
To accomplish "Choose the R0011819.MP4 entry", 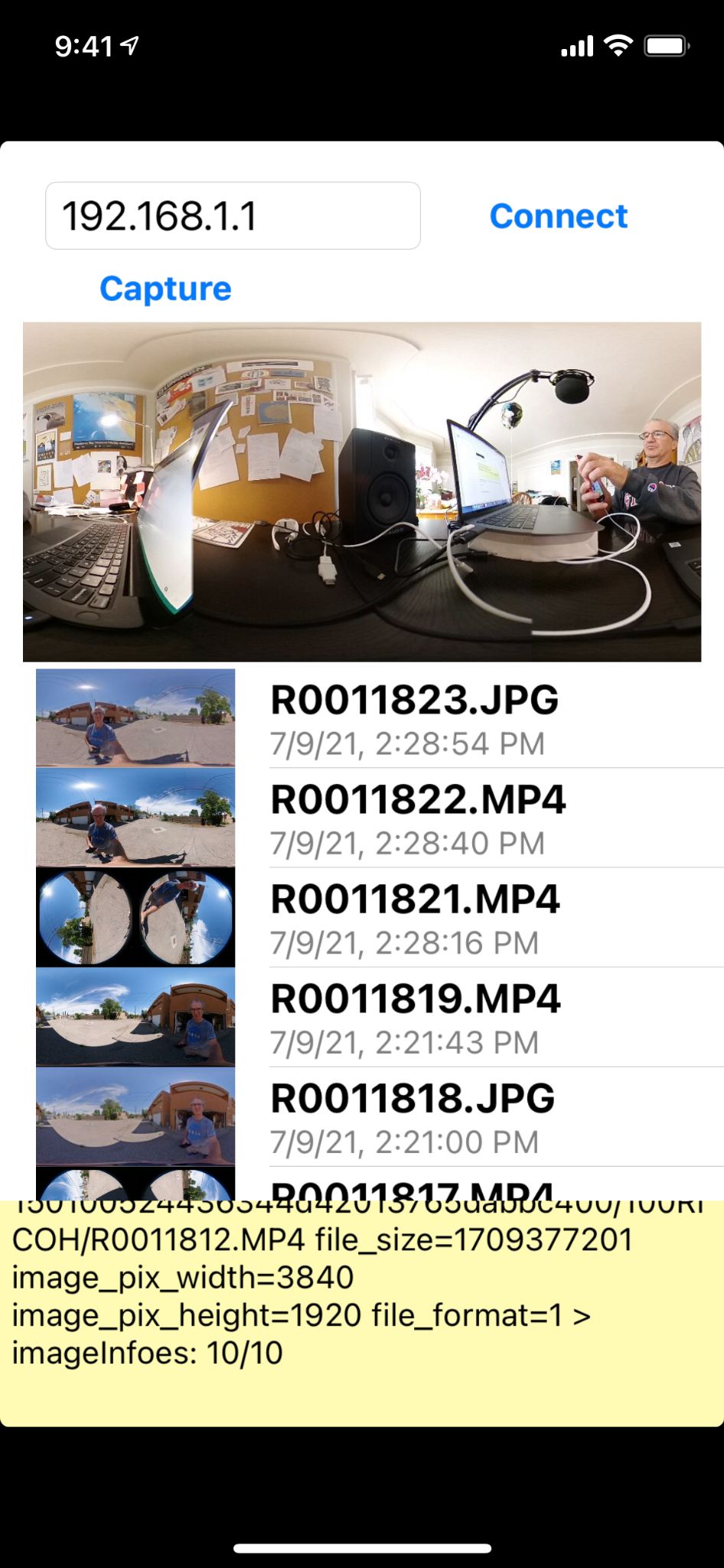I will pyautogui.click(x=415, y=1017).
